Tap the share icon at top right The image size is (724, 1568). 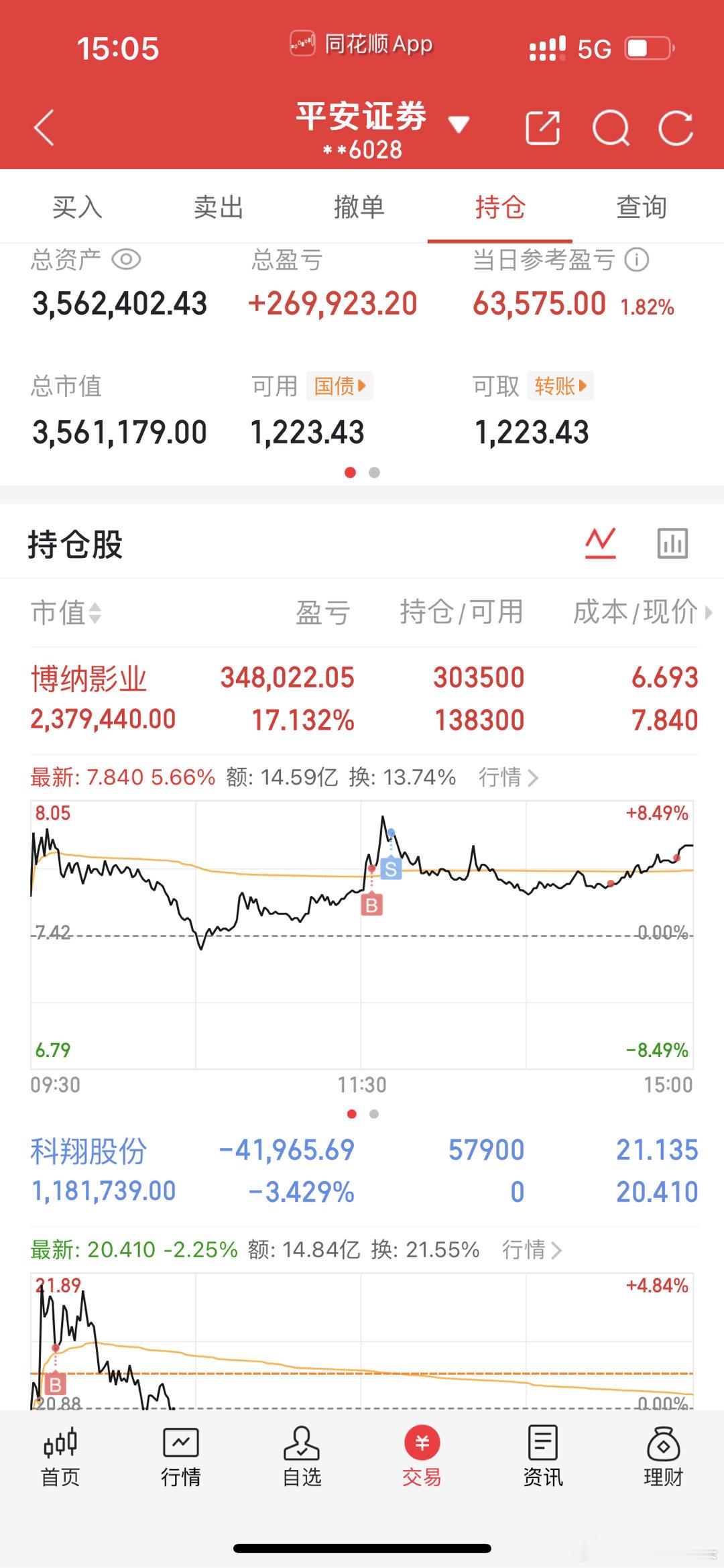(x=543, y=126)
